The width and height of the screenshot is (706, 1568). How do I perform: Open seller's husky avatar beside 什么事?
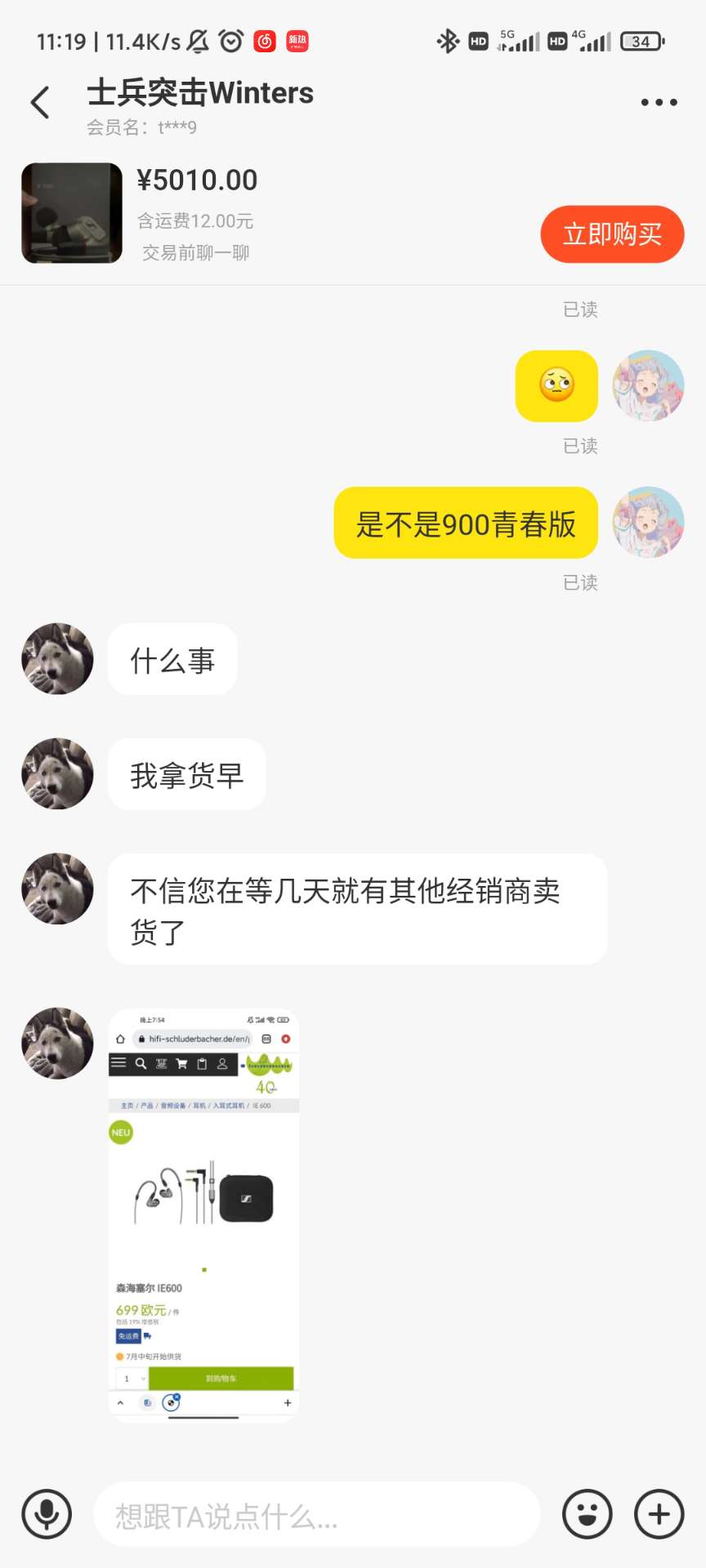pyautogui.click(x=57, y=659)
